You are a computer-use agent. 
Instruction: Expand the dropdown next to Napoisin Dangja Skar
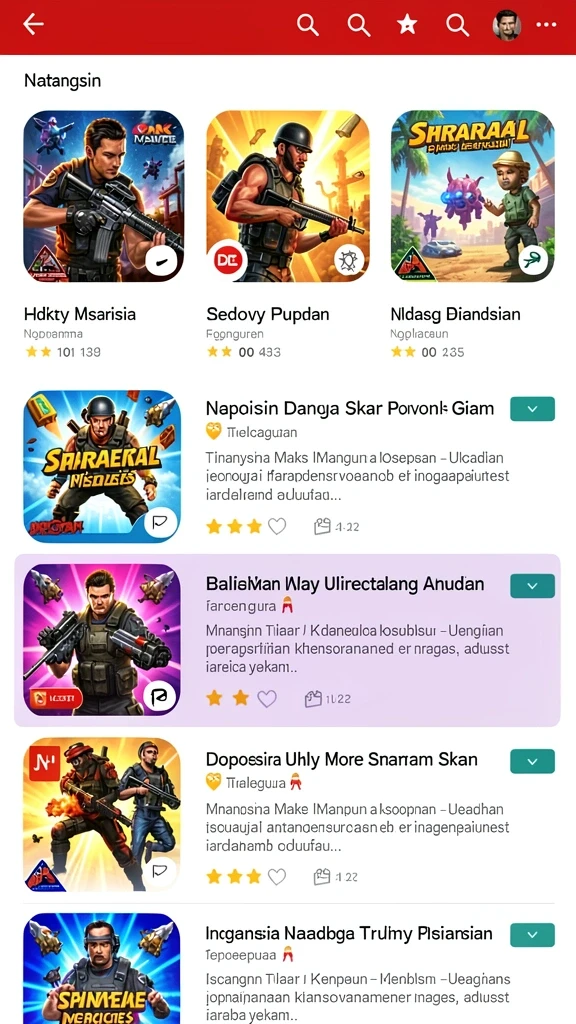pyautogui.click(x=532, y=409)
